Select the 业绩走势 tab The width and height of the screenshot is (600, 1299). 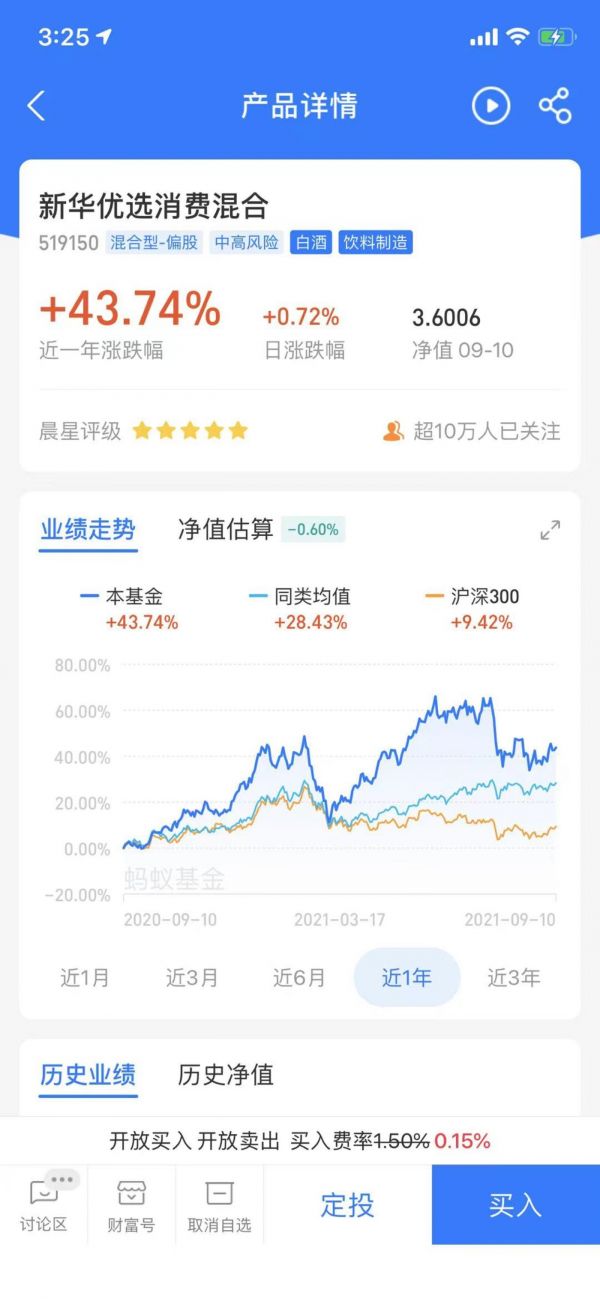tap(88, 529)
